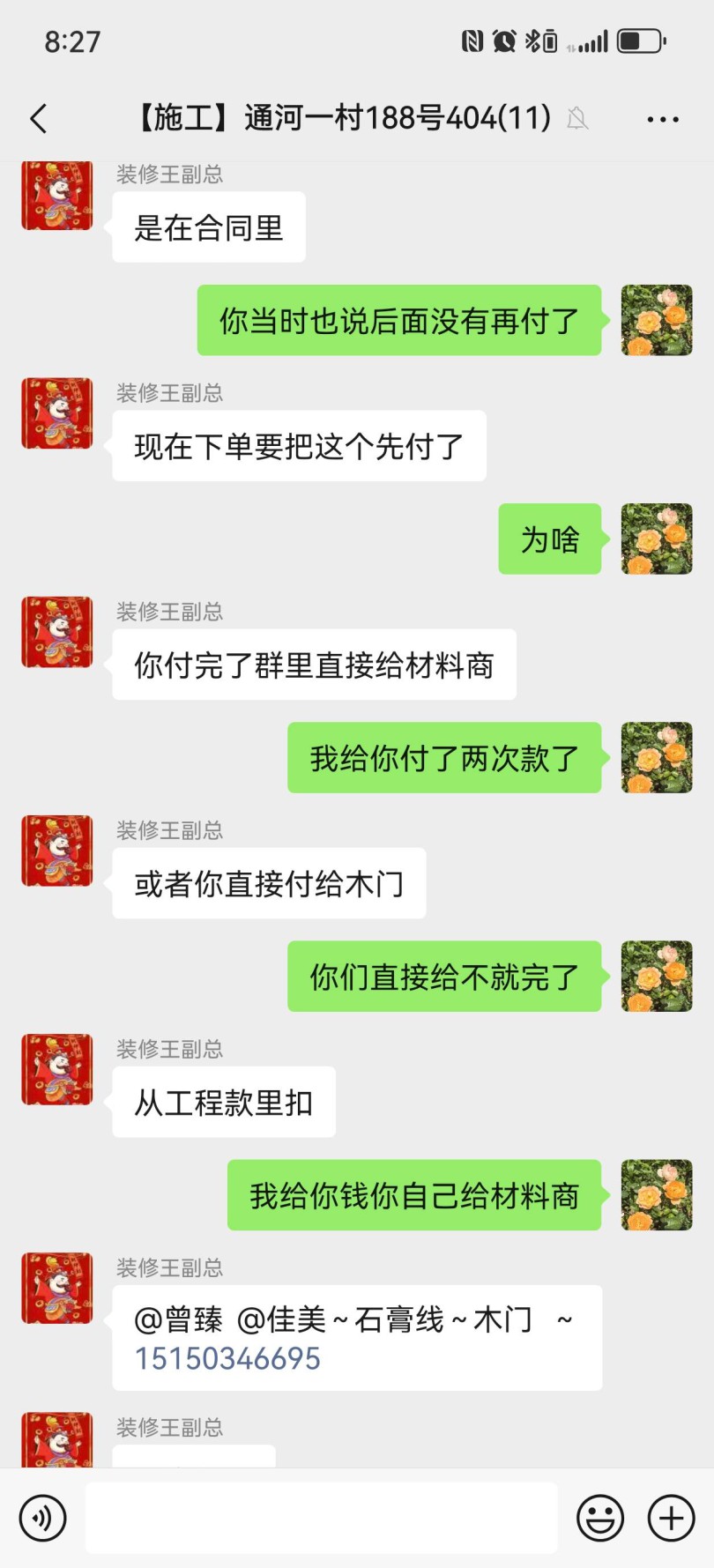Screen dimensions: 714x1568
Task: Open the emoji sticker panel
Action: [x=600, y=1518]
